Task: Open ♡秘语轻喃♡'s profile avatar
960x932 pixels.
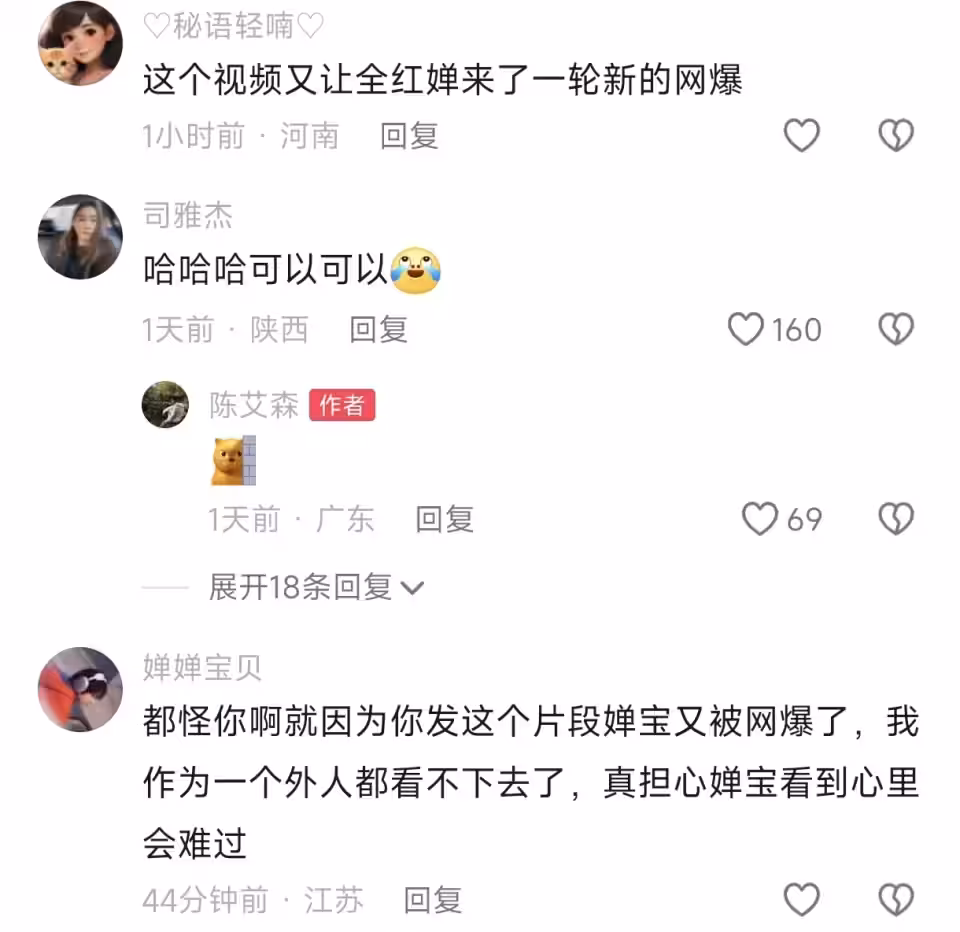Action: point(80,43)
